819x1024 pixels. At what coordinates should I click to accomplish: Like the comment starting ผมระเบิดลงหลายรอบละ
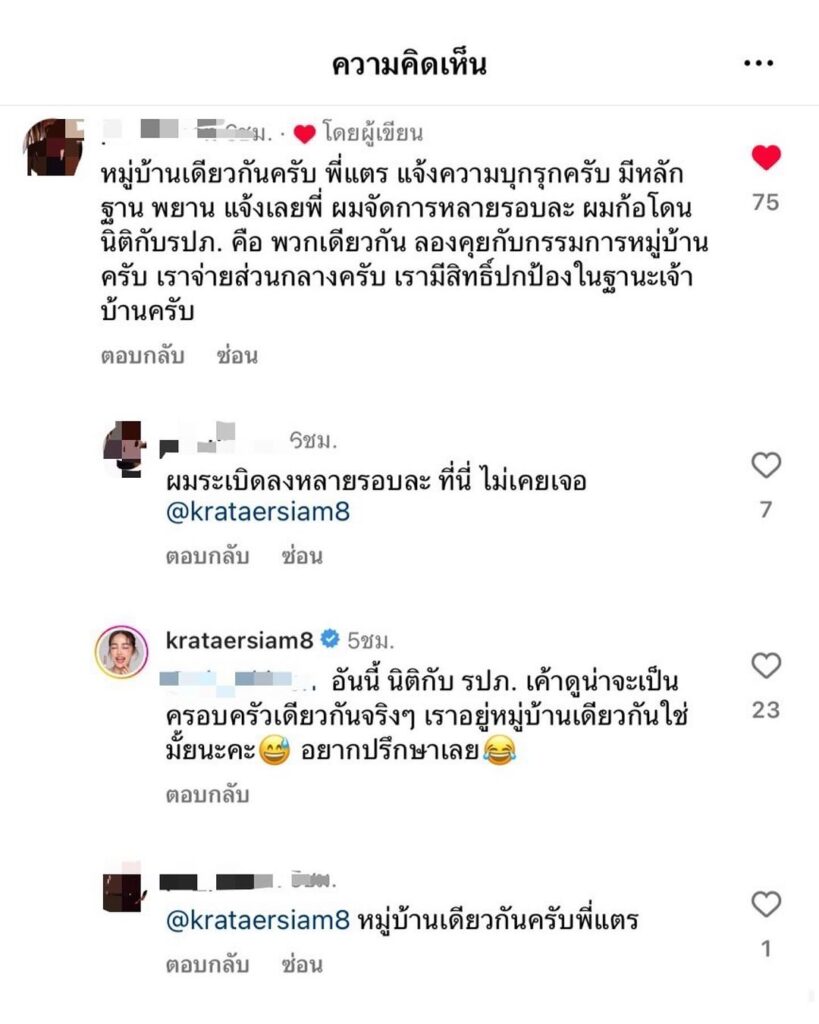tap(765, 465)
